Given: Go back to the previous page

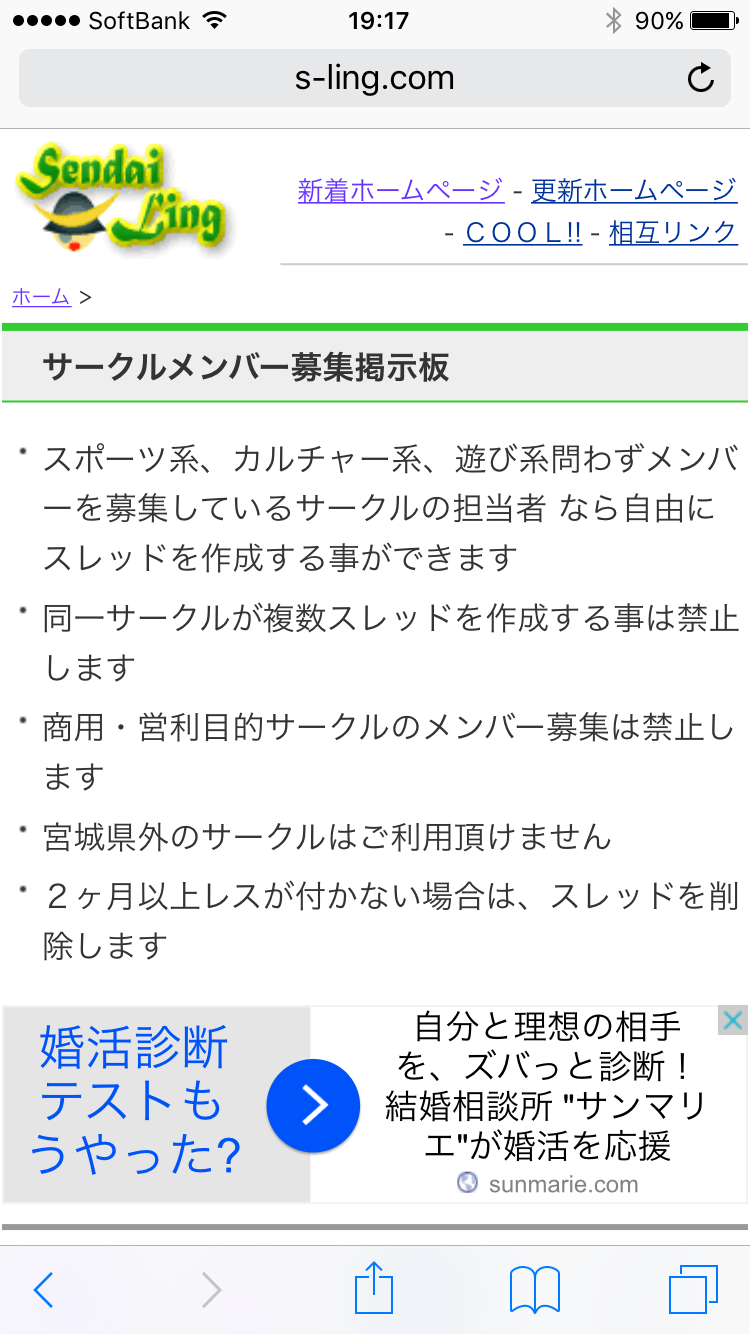Looking at the screenshot, I should coord(43,1290).
